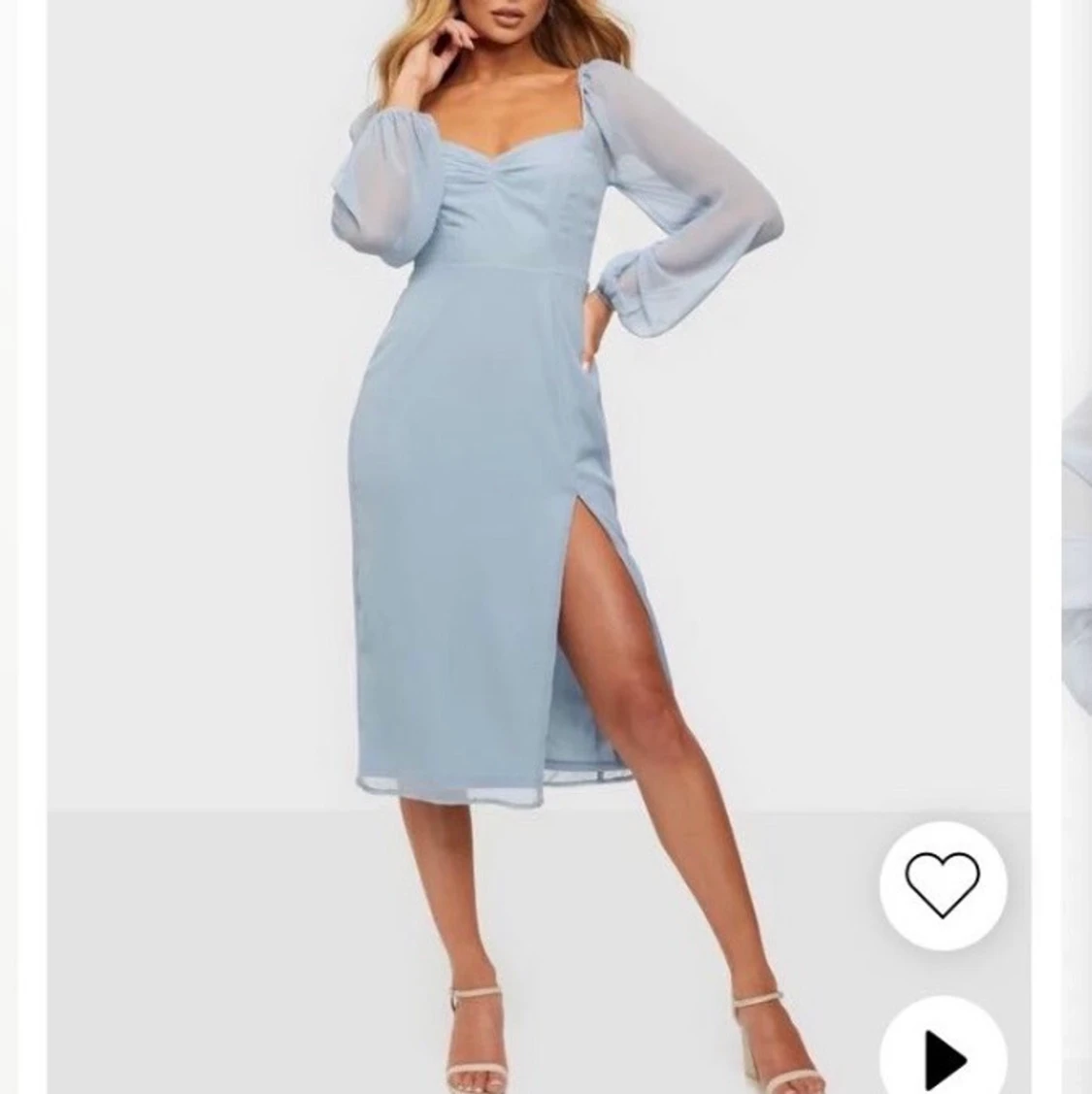Add the blue dress to wishlist
This screenshot has height=1094, width=1092.
[x=942, y=884]
